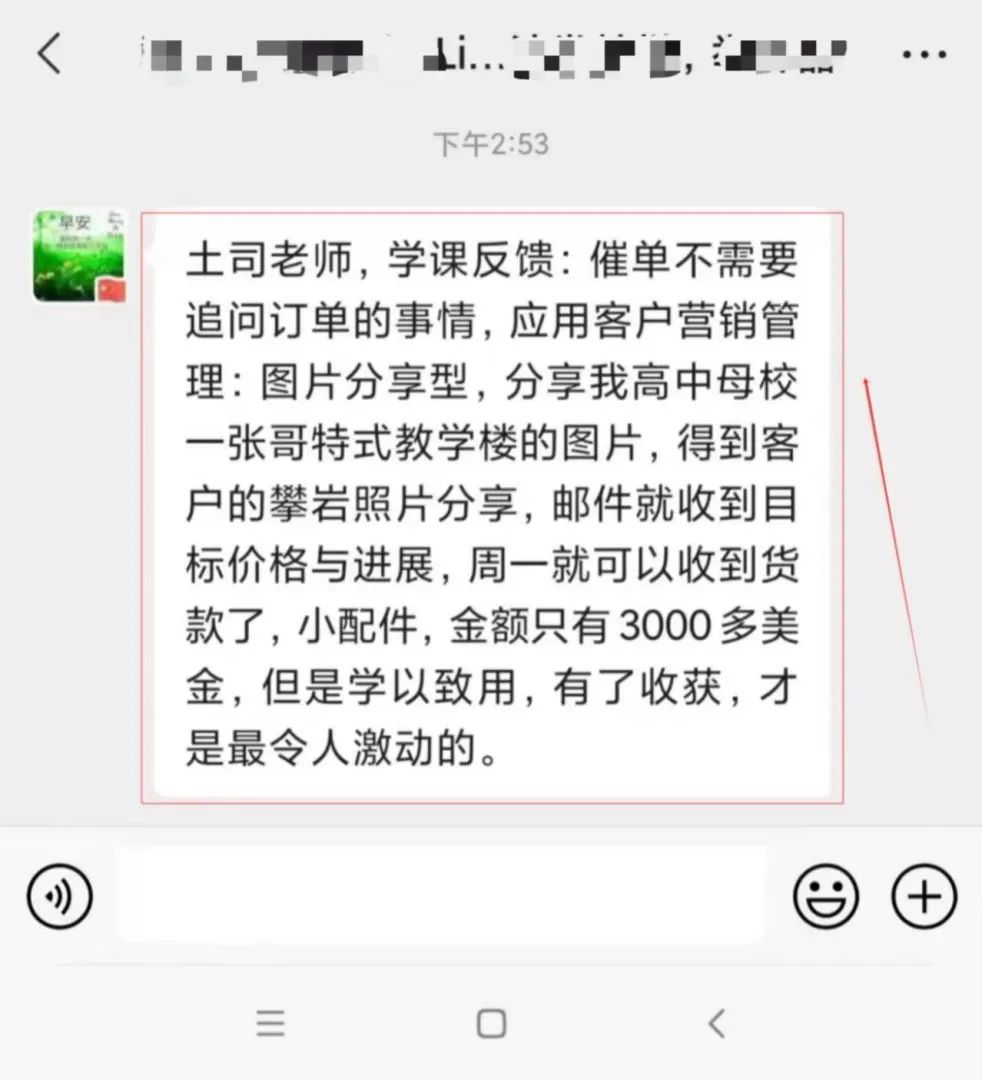Switch to voice message input
Viewport: 982px width, 1080px height.
tap(60, 895)
